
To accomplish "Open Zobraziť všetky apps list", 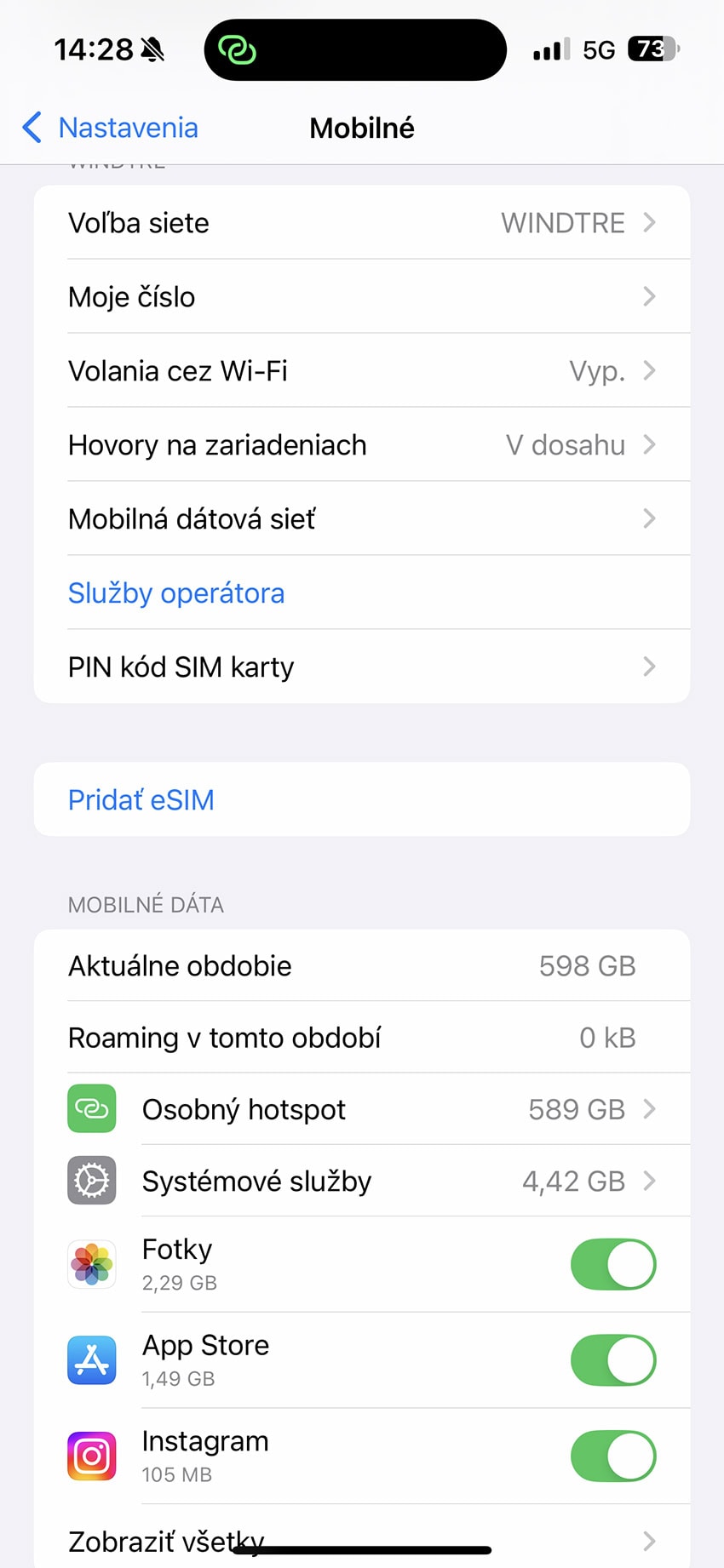I will coord(362,1540).
